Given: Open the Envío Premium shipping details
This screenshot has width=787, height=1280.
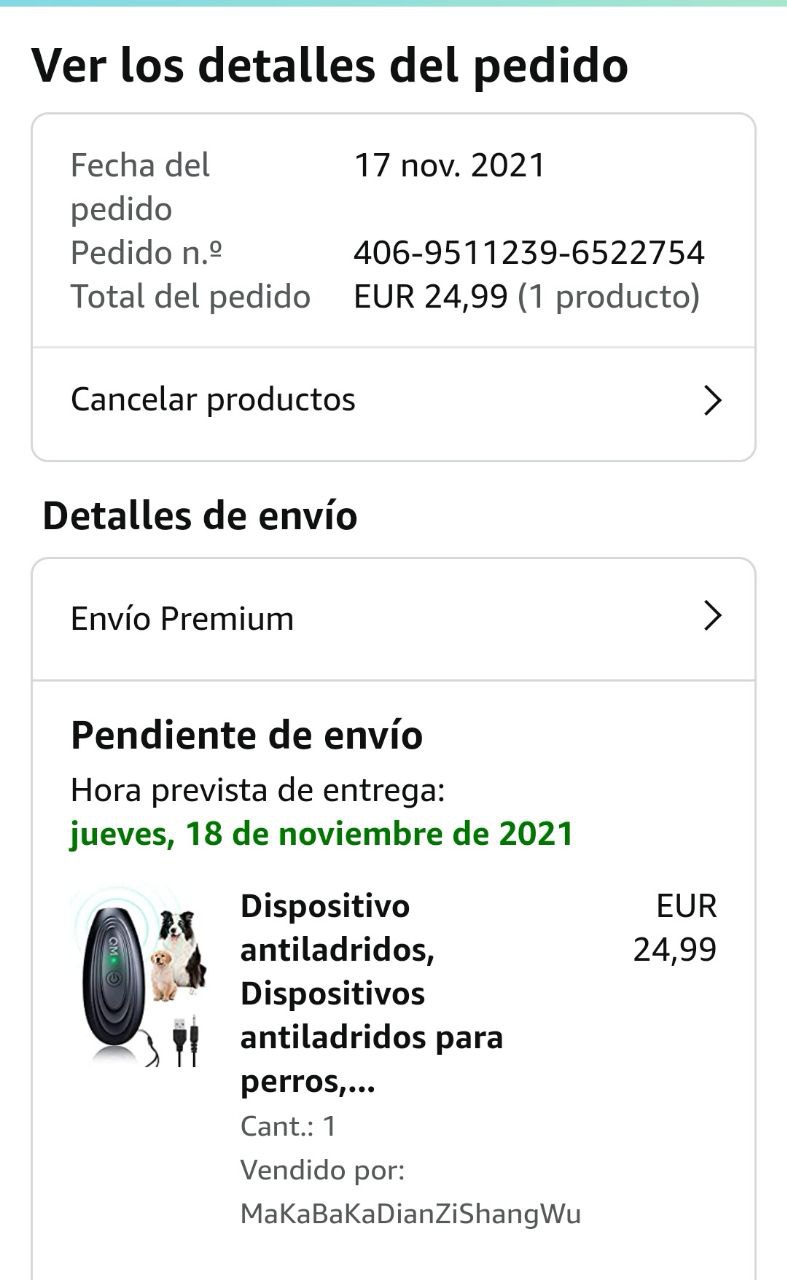Looking at the screenshot, I should (x=393, y=618).
